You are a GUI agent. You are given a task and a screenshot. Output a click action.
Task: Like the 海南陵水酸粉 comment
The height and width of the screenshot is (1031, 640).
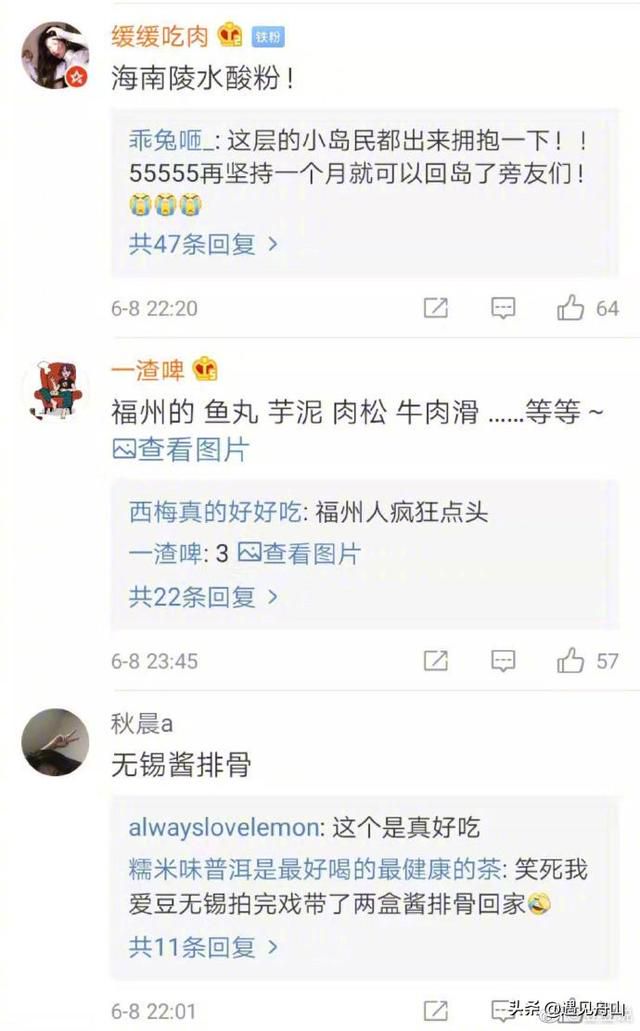coord(572,308)
